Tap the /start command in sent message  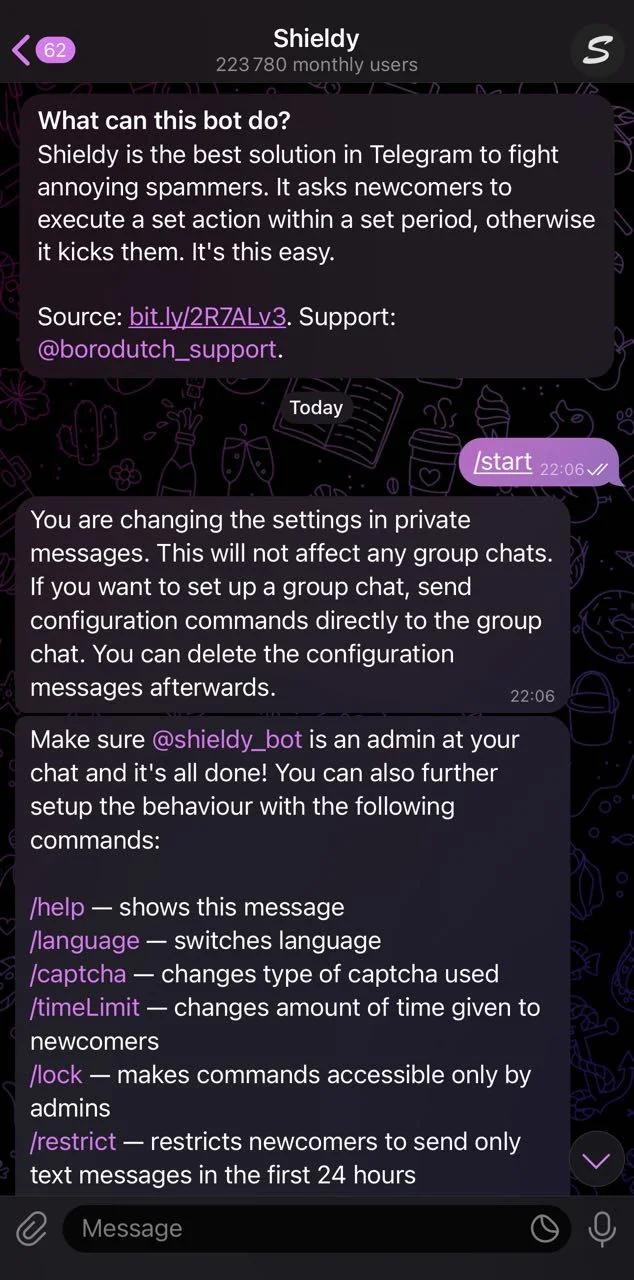coord(502,461)
